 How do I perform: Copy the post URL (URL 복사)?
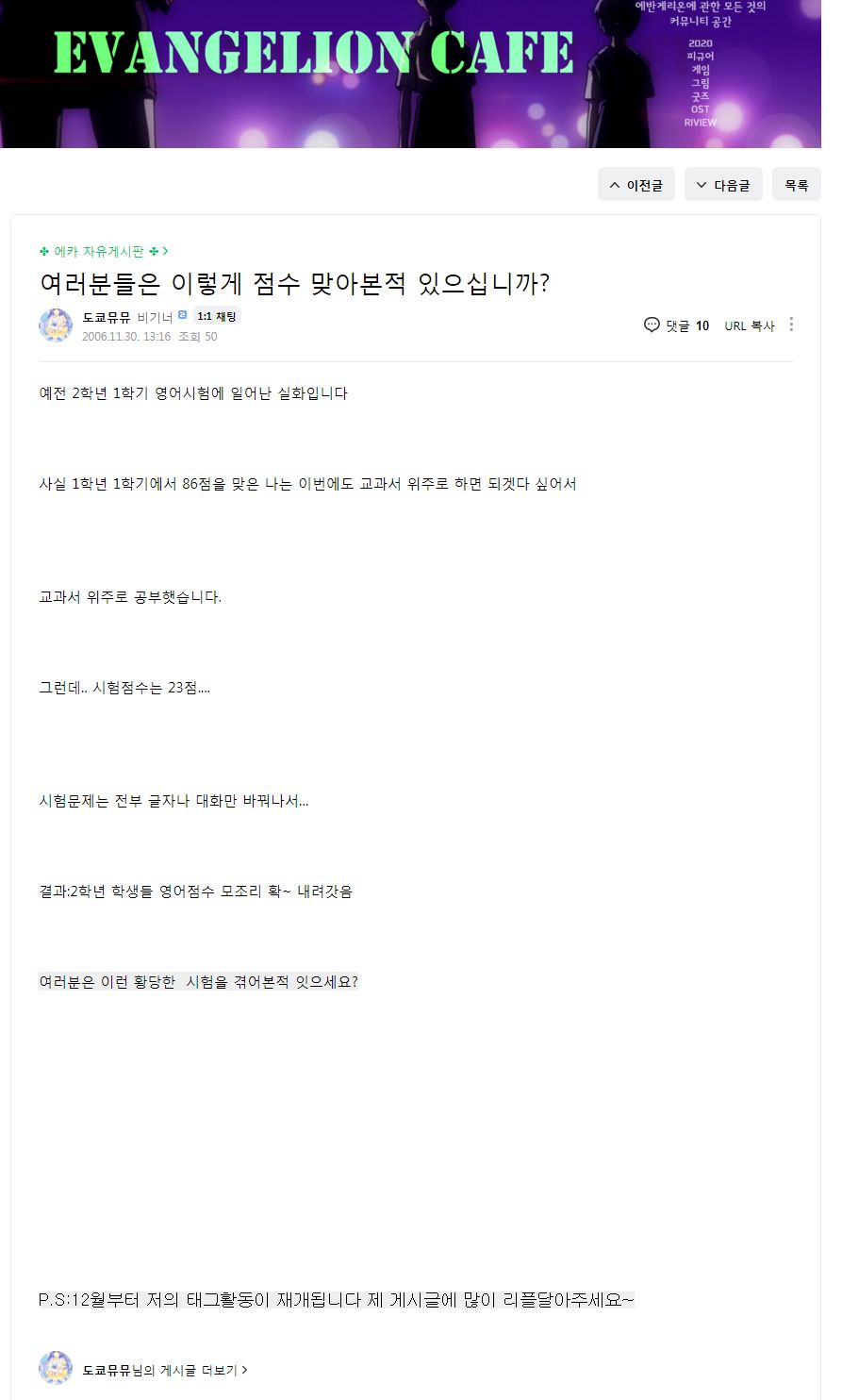point(749,325)
